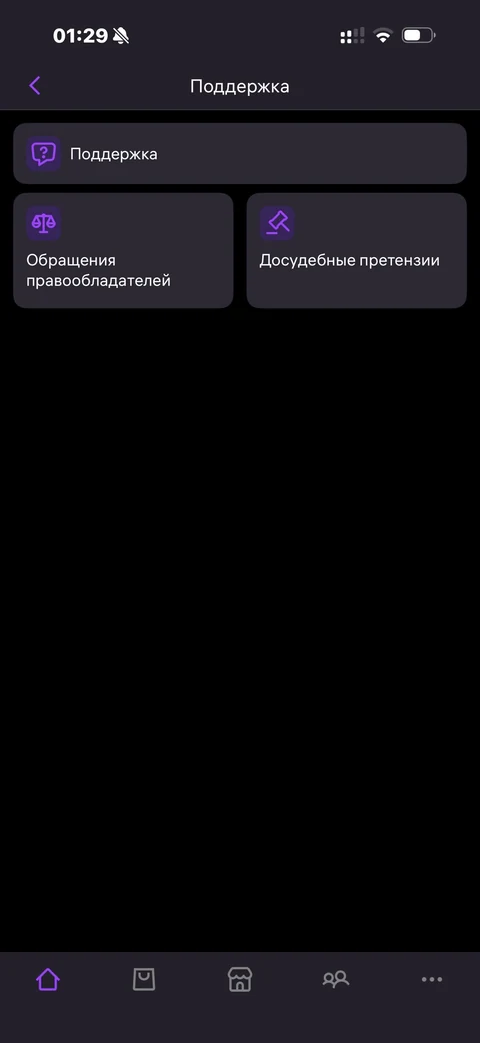480x1043 pixels.
Task: Open Досудебные претензии card
Action: coord(356,251)
